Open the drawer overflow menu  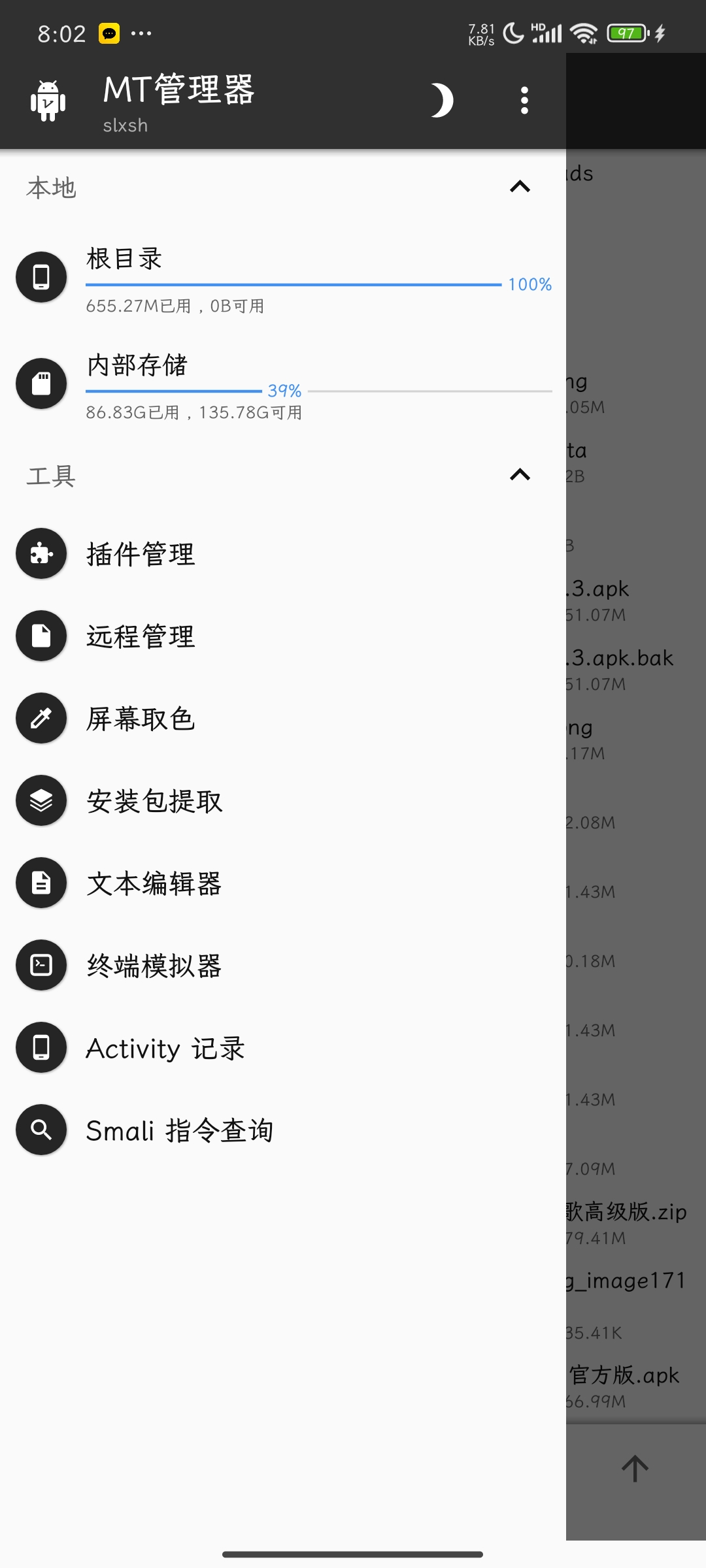(x=524, y=101)
